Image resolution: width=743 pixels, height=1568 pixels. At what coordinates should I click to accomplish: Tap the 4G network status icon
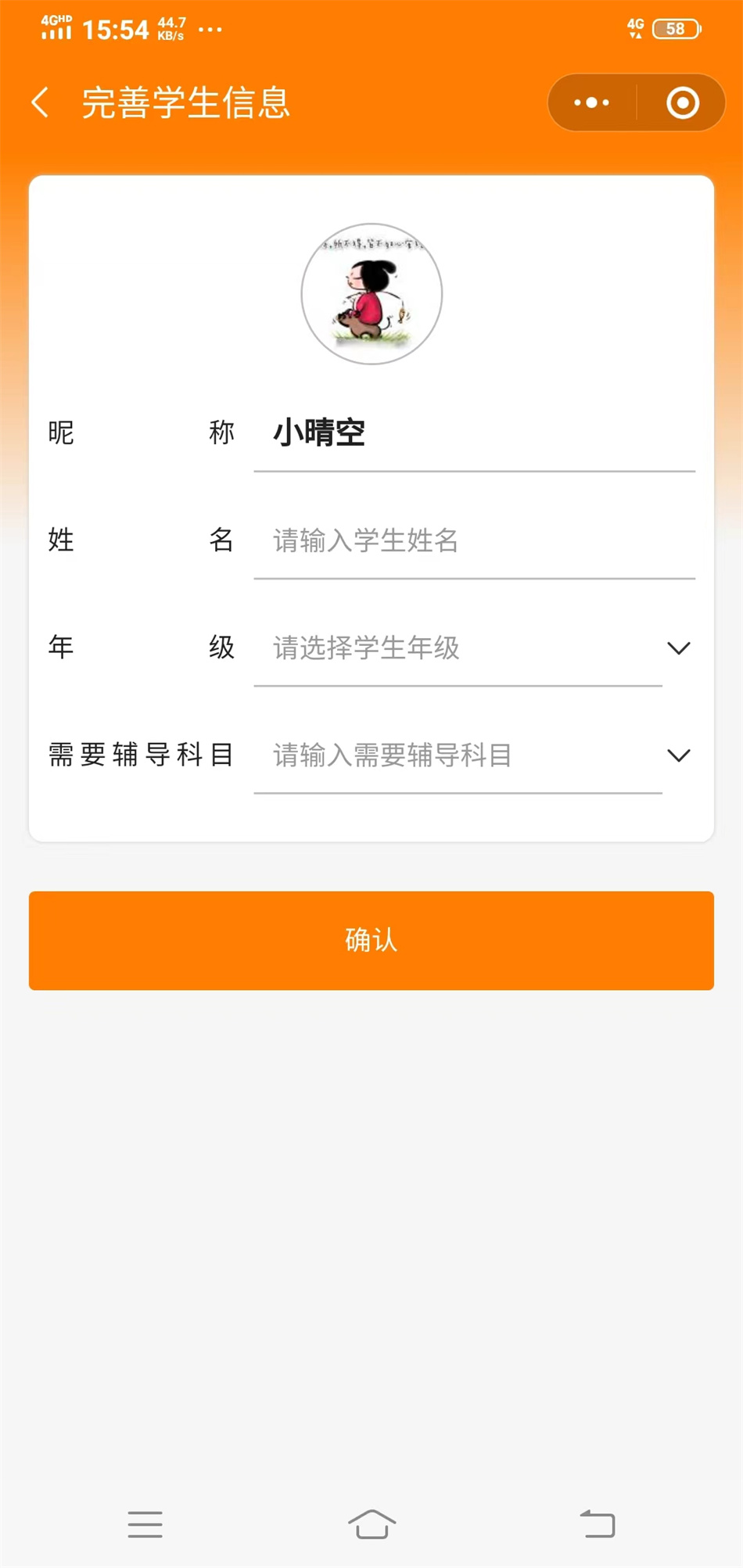coord(636,28)
